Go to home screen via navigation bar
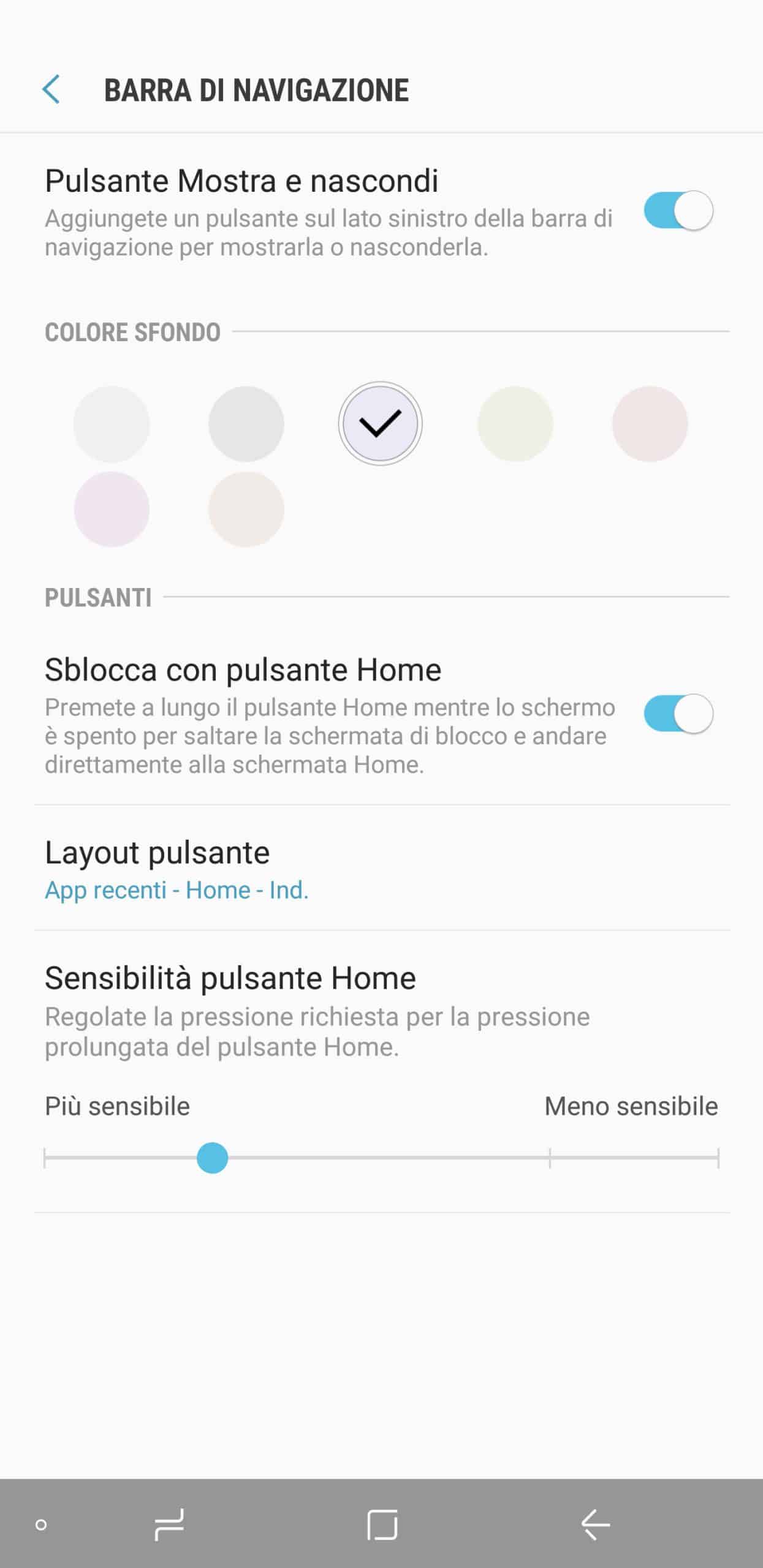 [382, 1525]
